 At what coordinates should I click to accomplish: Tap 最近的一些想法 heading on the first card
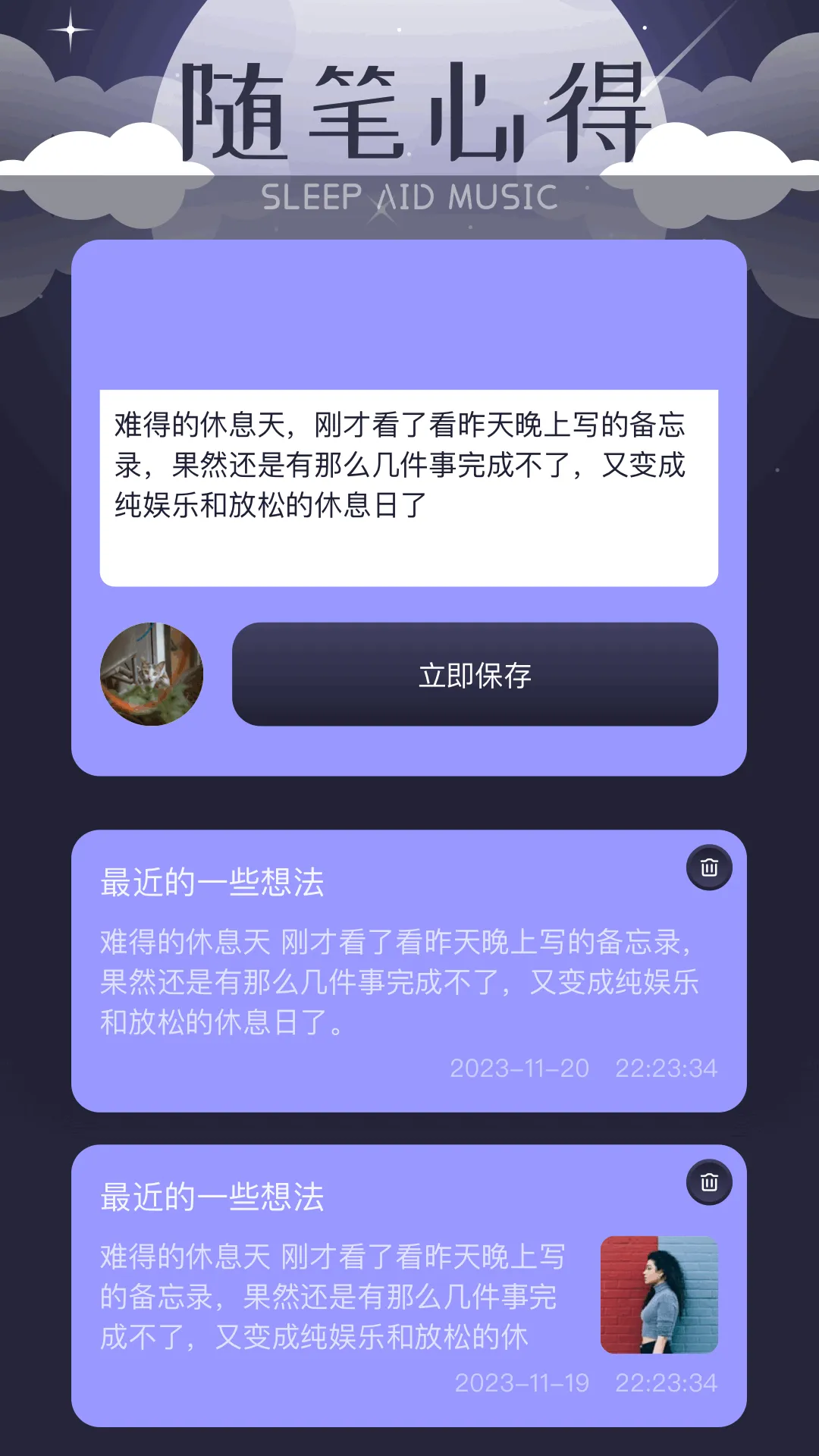tap(213, 882)
